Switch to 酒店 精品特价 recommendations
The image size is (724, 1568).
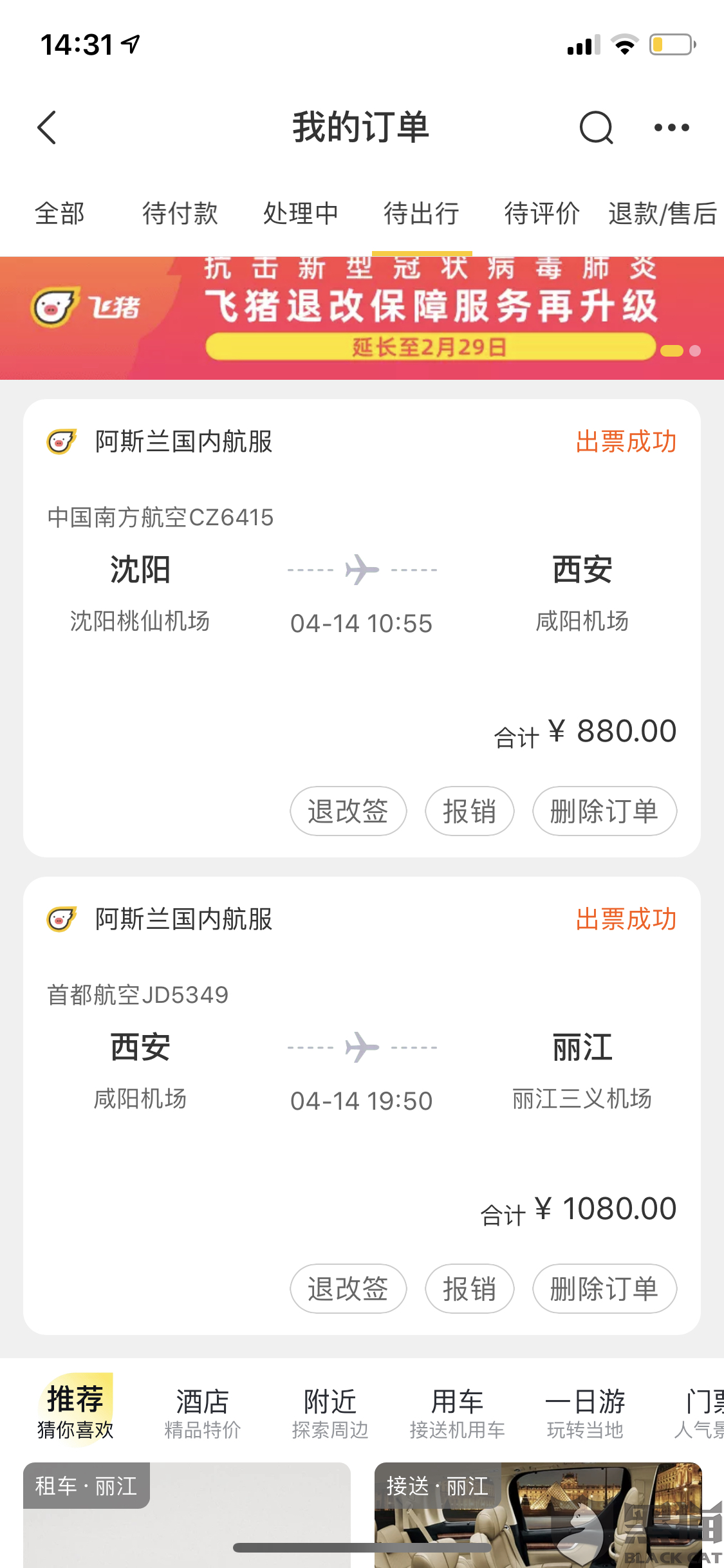pos(203,1413)
